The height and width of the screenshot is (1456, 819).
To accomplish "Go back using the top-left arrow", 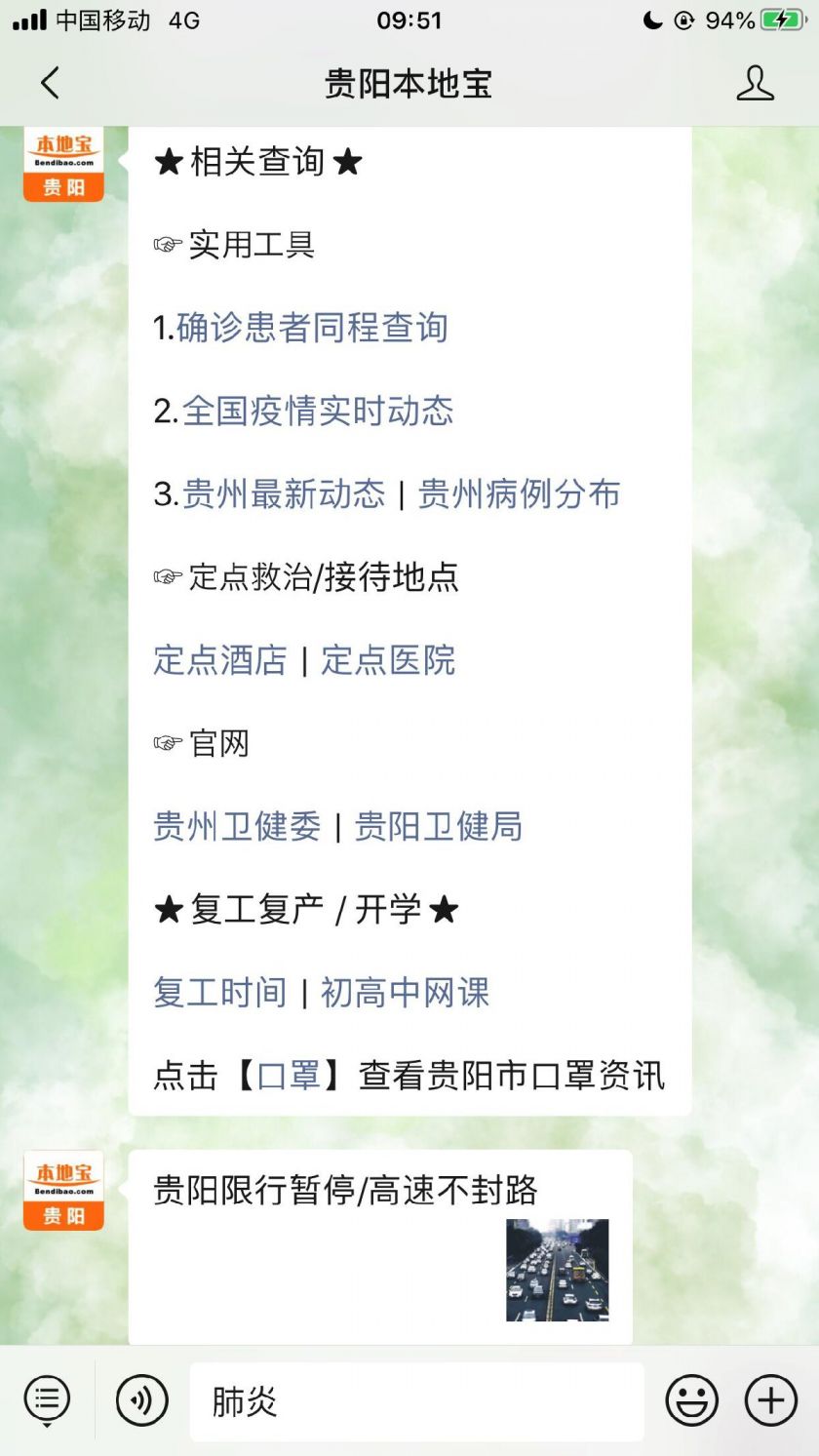I will click(51, 83).
